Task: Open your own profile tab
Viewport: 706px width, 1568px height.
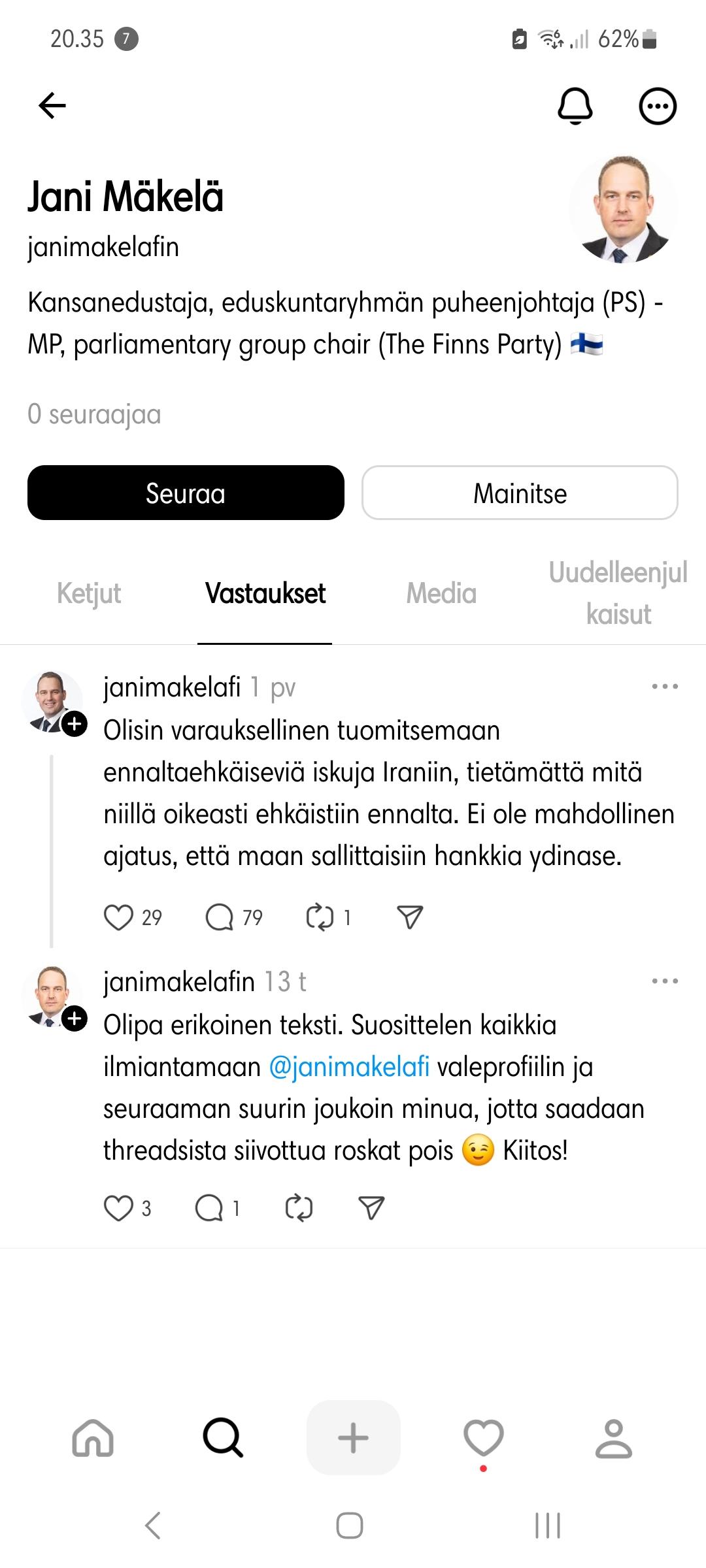Action: pos(614,1437)
